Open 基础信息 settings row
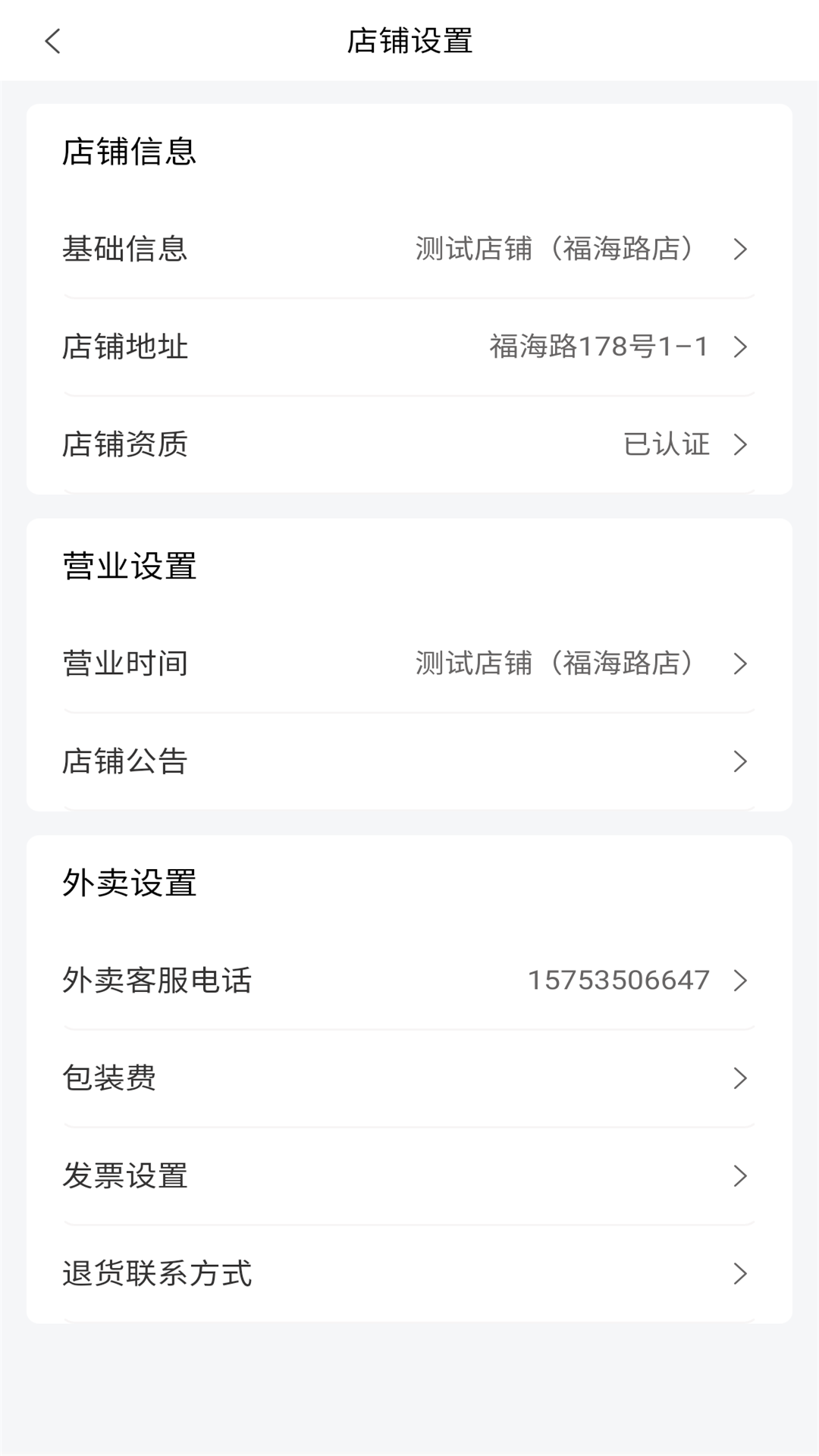 [x=409, y=249]
